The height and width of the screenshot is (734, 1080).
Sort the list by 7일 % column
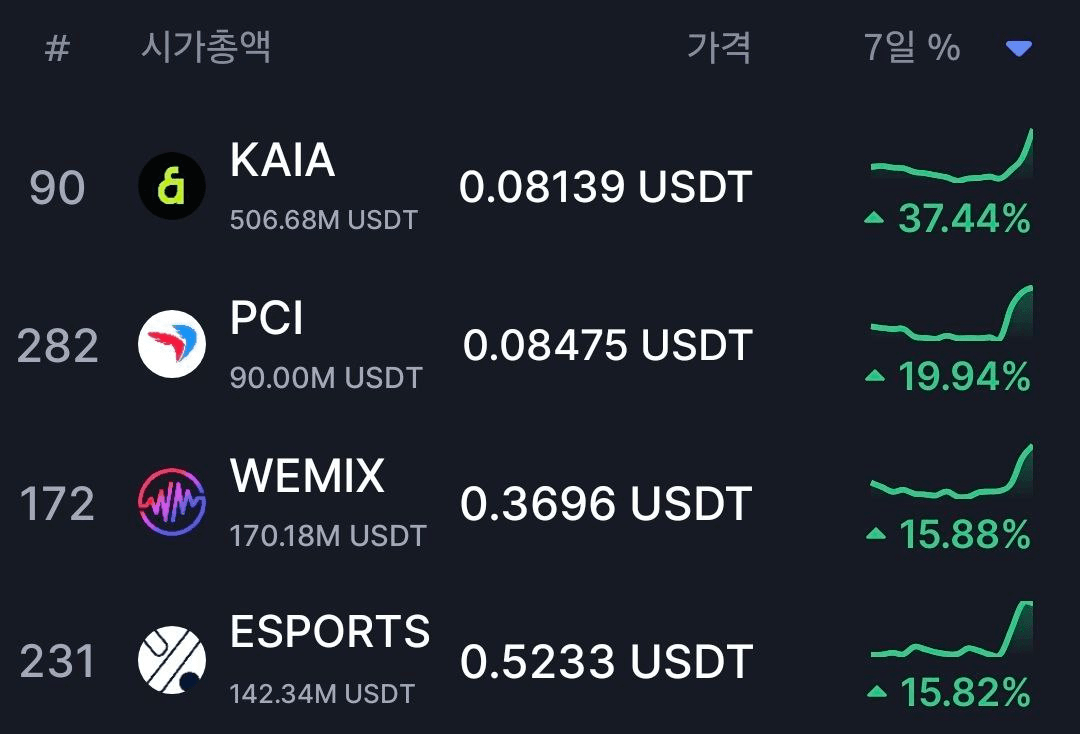[912, 47]
